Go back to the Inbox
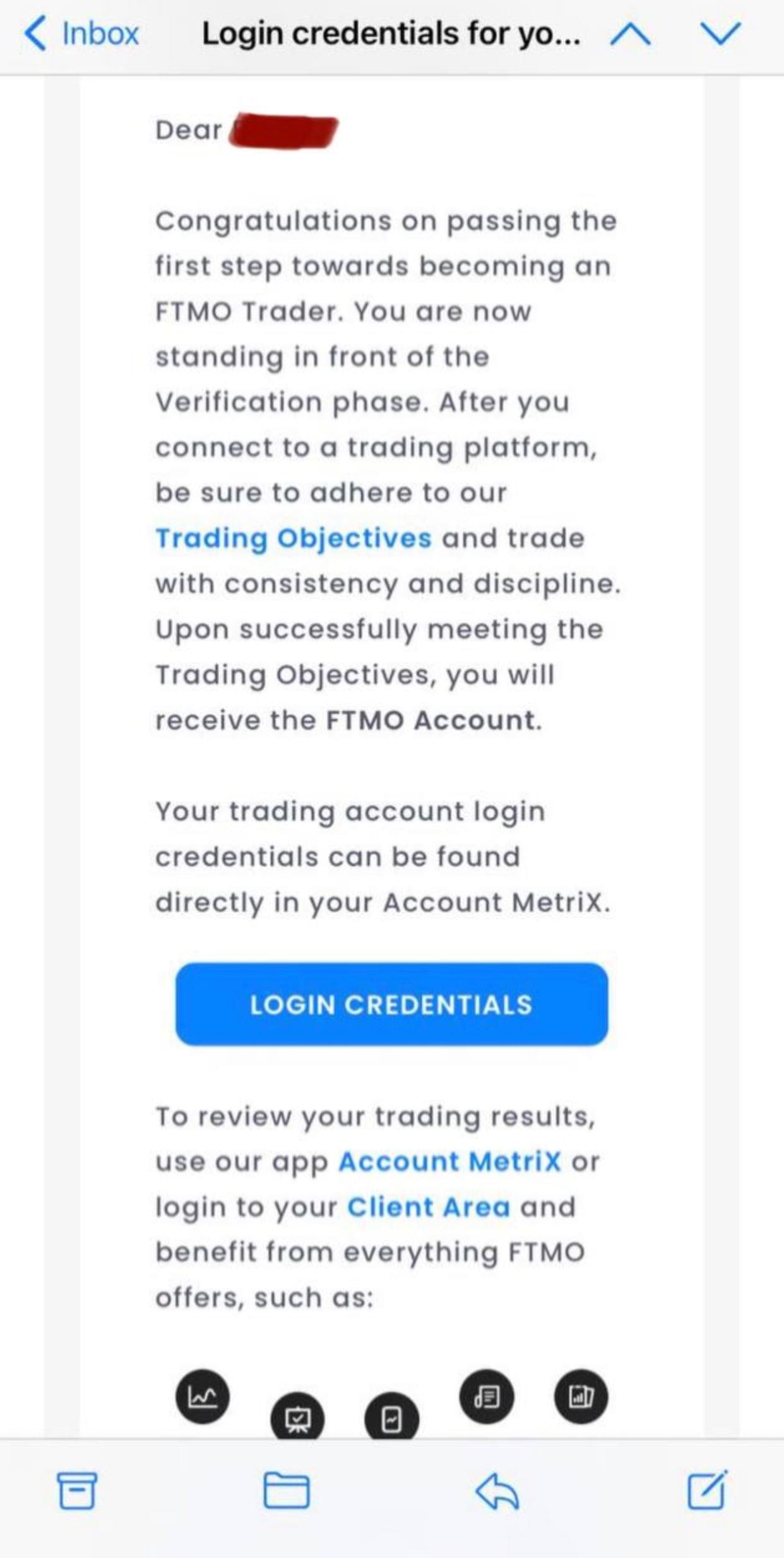 click(x=81, y=33)
